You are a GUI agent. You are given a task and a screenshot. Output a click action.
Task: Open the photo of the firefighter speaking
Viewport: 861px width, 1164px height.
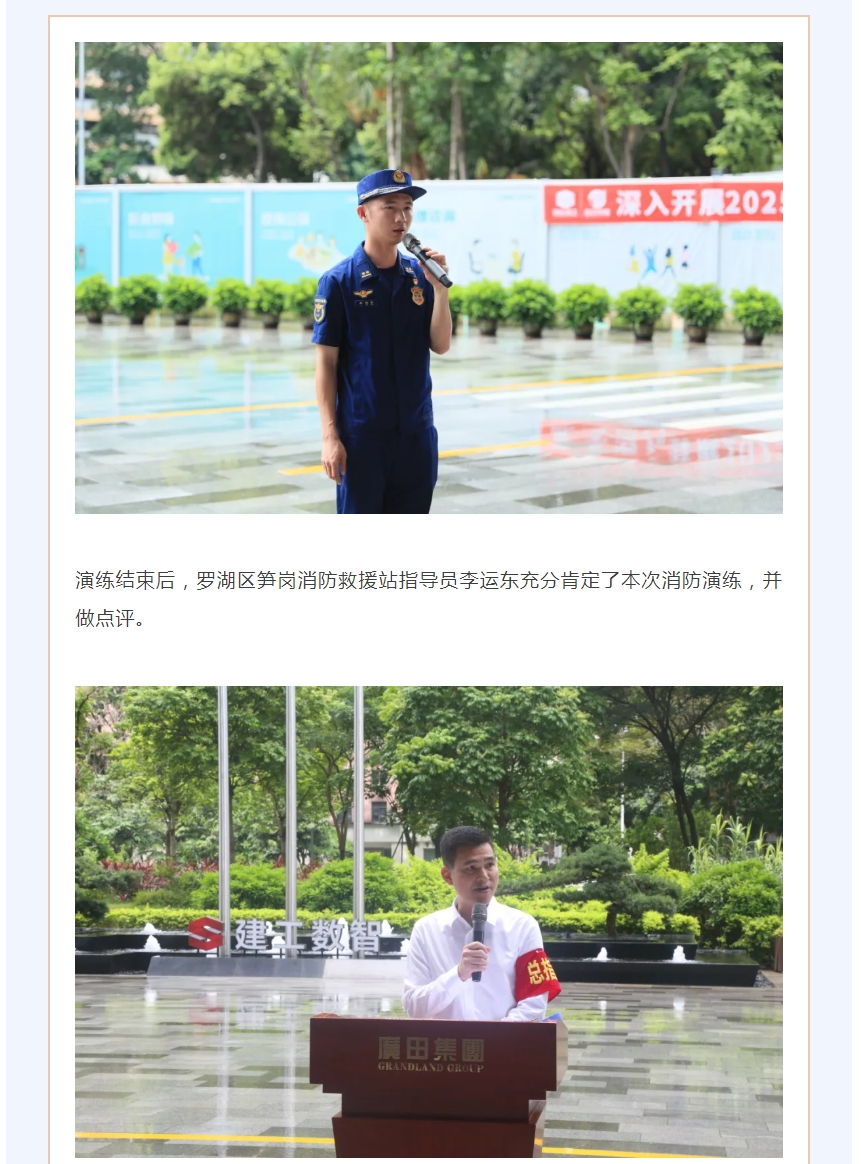[x=428, y=278]
